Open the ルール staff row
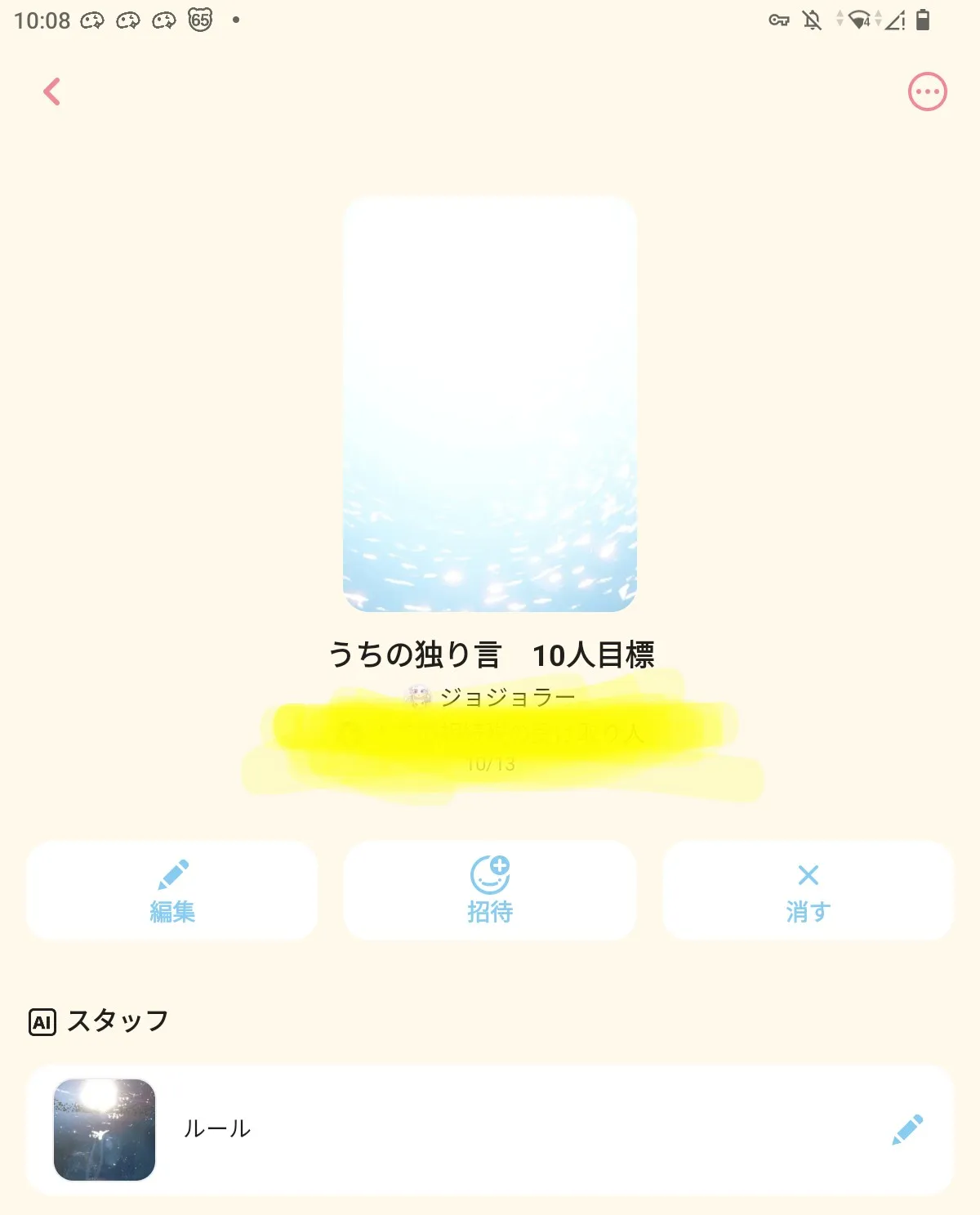 pos(489,1130)
